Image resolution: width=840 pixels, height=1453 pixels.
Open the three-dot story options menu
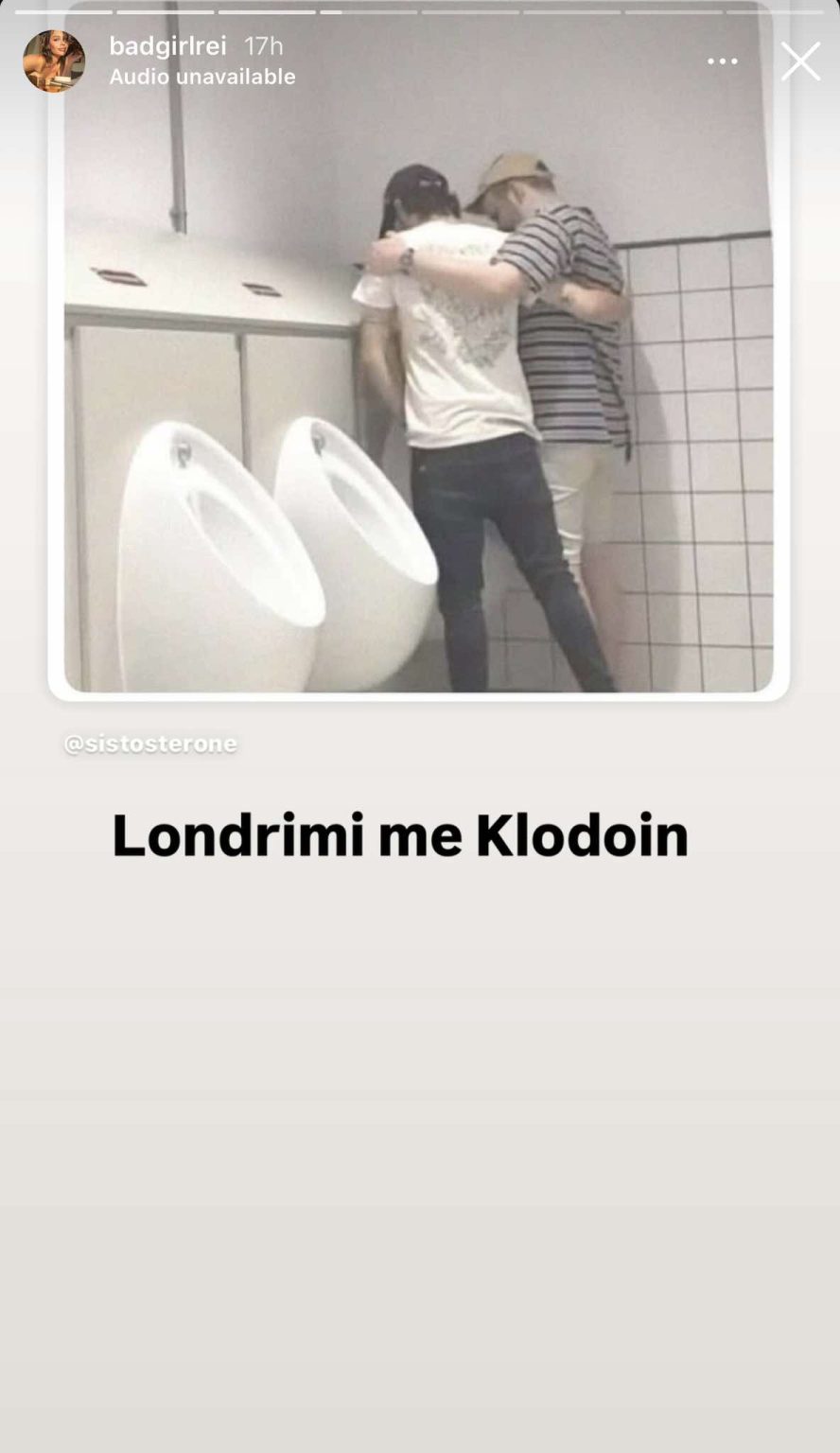[x=722, y=61]
